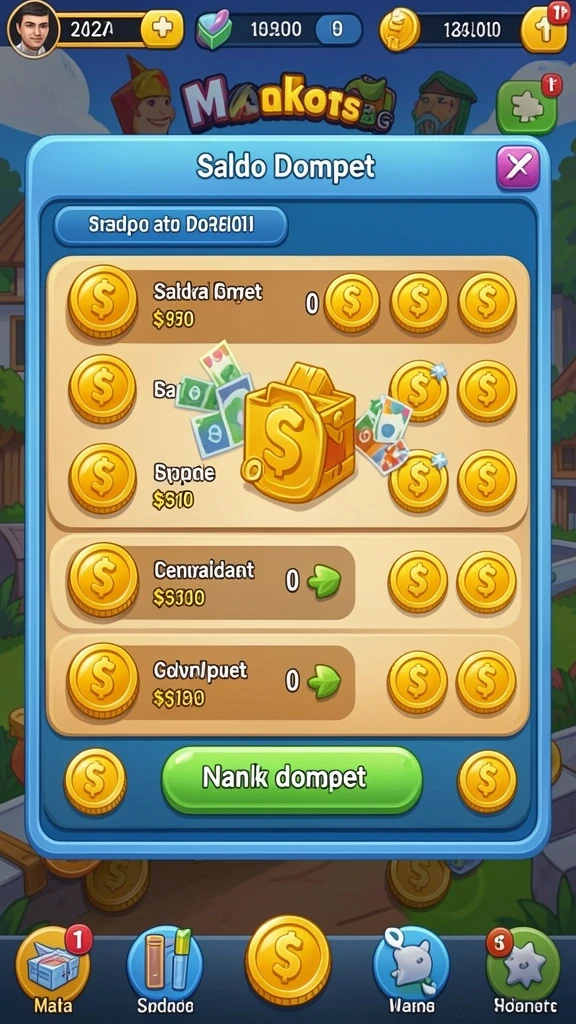This screenshot has height=1024, width=576.
Task: Select the Sradpo ato tab pill
Action: [170, 226]
